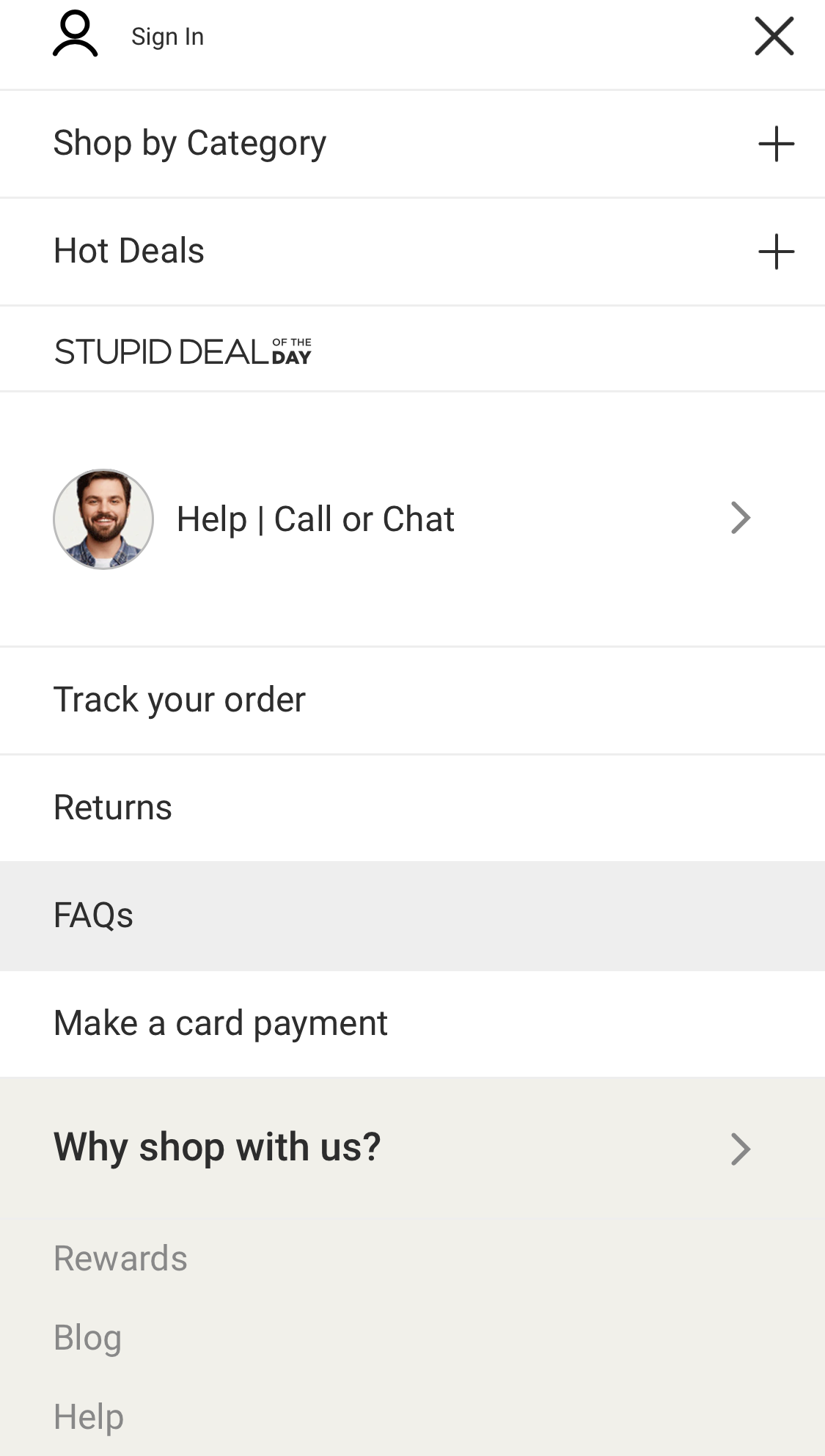Screen dimensions: 825x1456
Task: Open the Rewards page
Action: pyautogui.click(x=120, y=1257)
